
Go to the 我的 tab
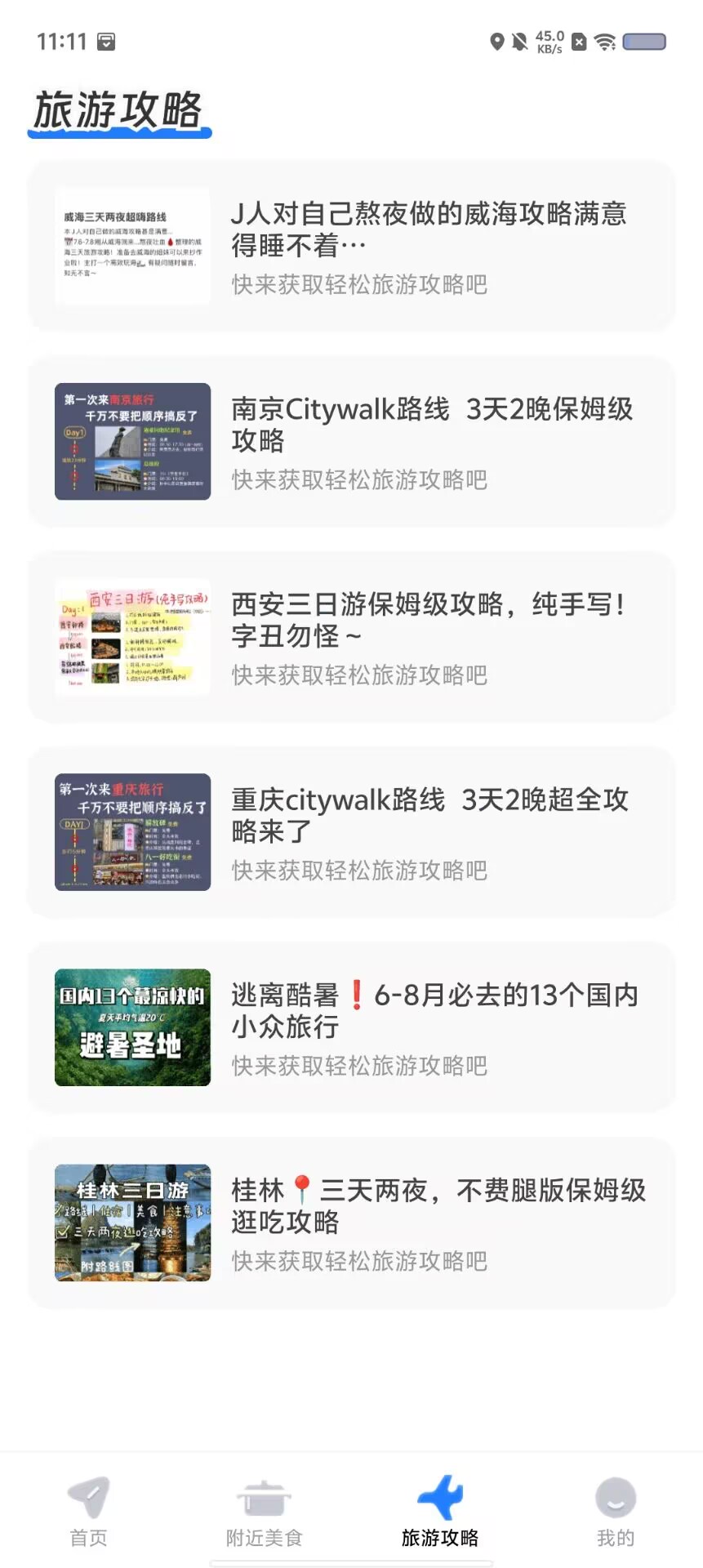(x=616, y=1512)
